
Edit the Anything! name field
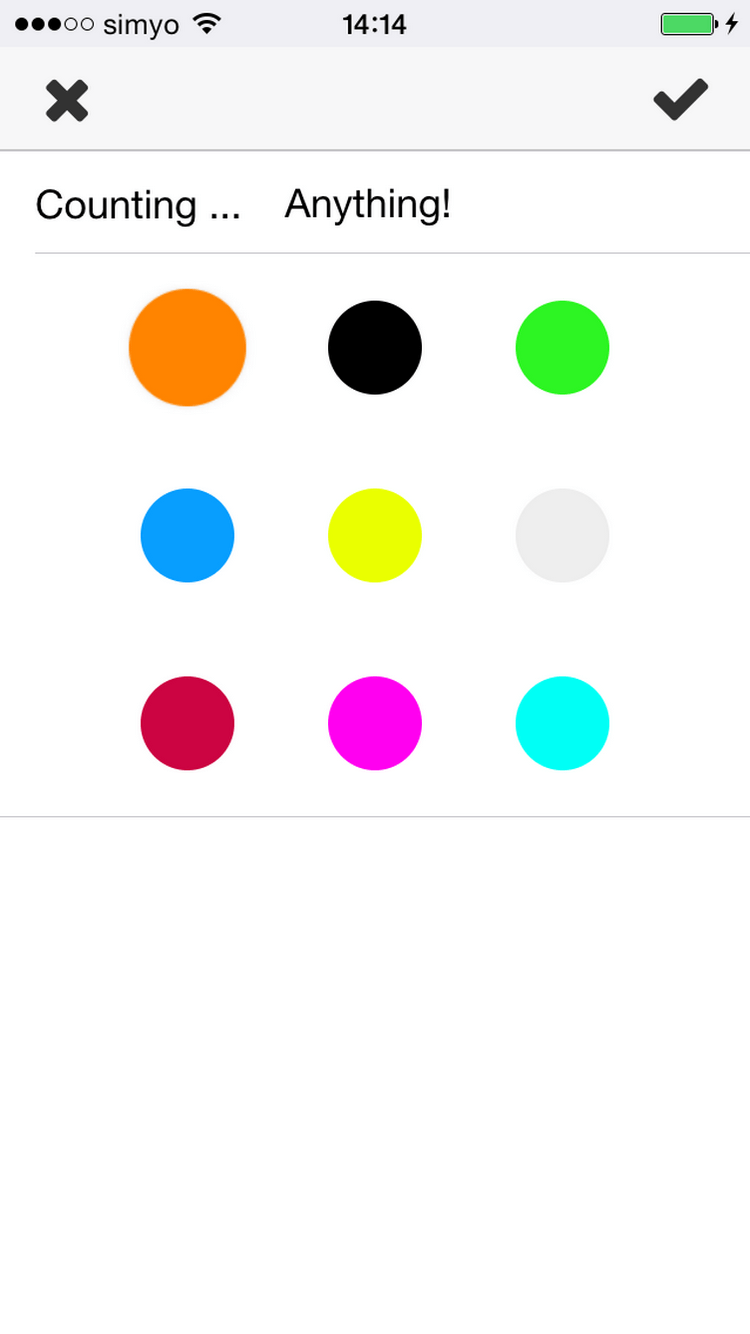[368, 204]
